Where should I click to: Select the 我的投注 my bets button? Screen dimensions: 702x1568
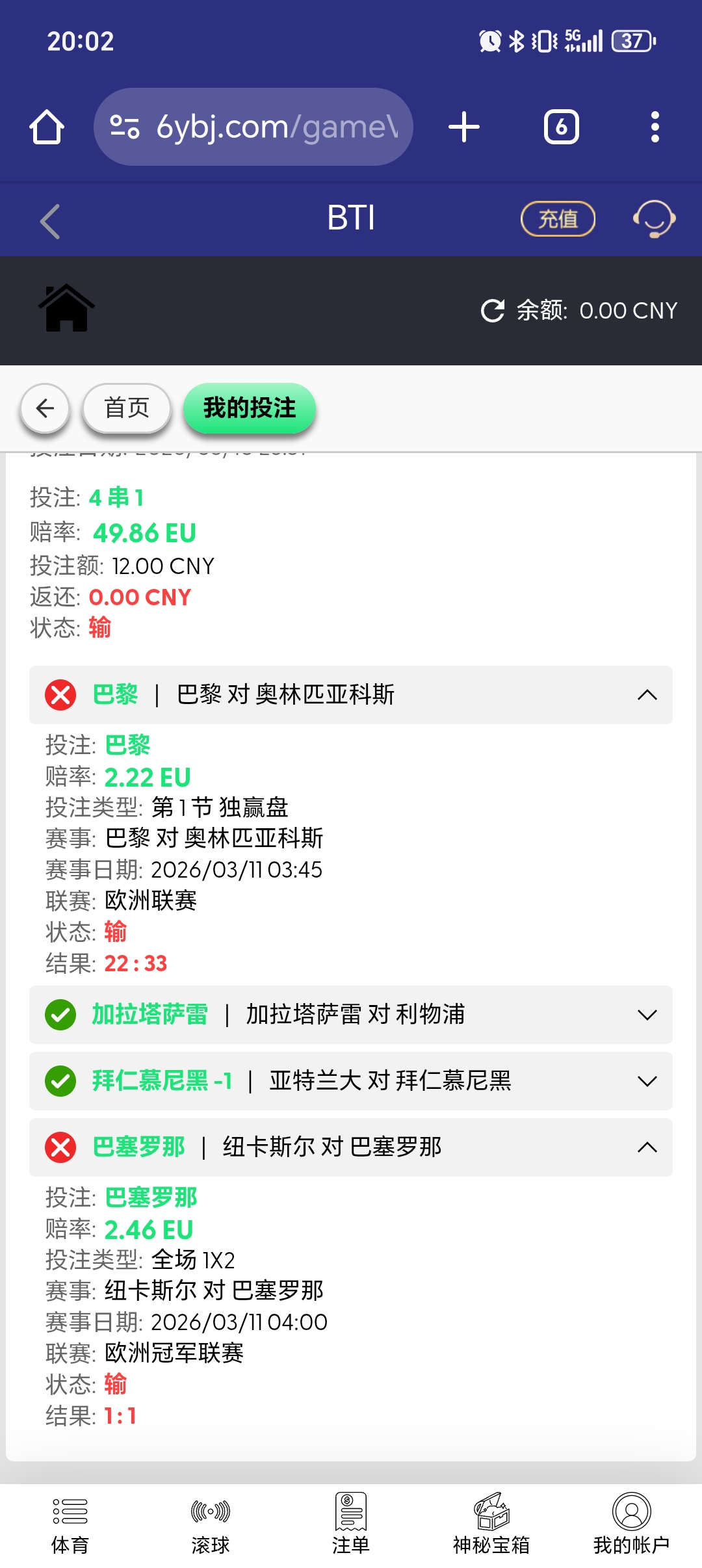[x=250, y=408]
